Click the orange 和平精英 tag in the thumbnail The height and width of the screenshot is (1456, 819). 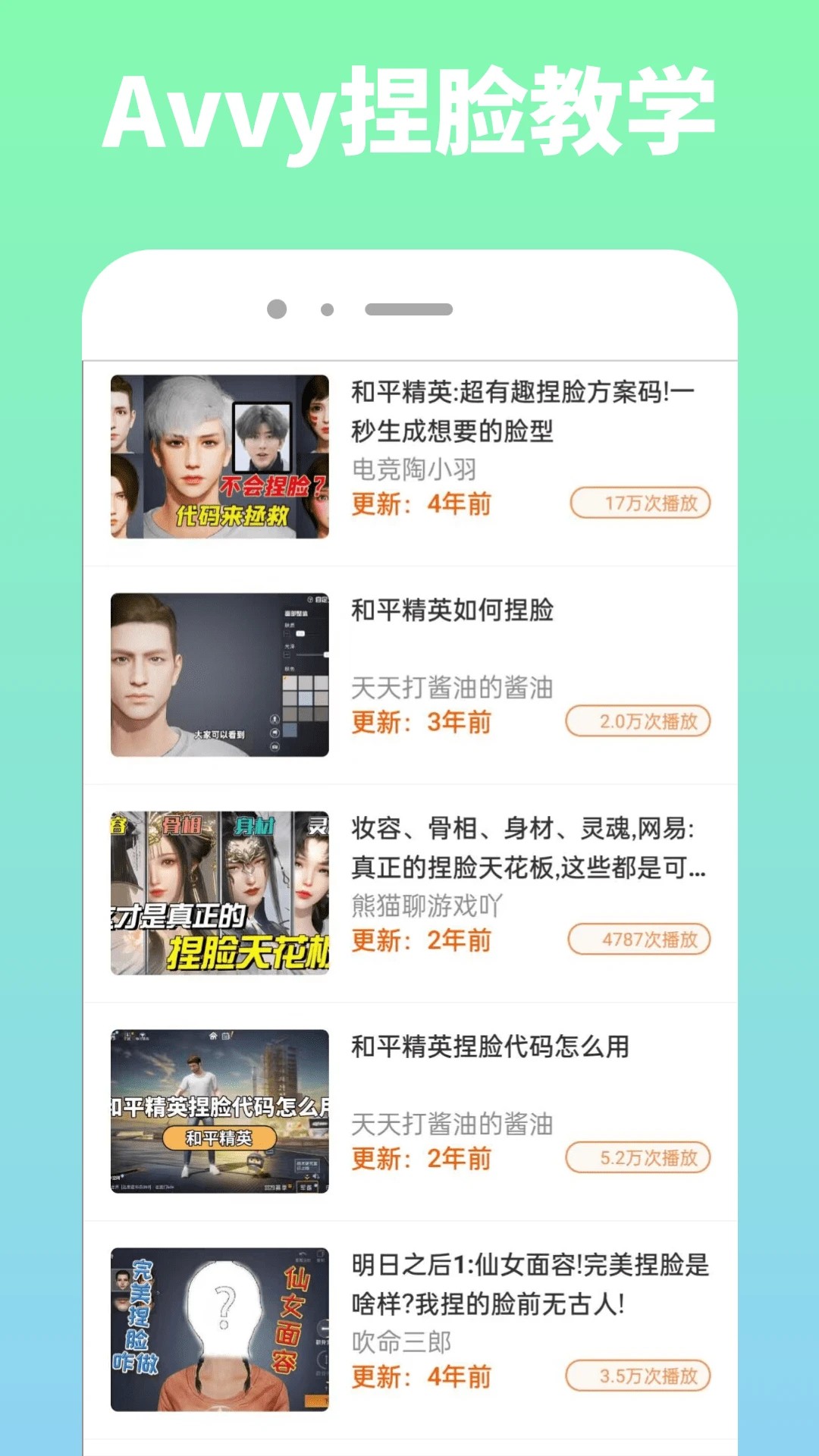coord(220,1137)
